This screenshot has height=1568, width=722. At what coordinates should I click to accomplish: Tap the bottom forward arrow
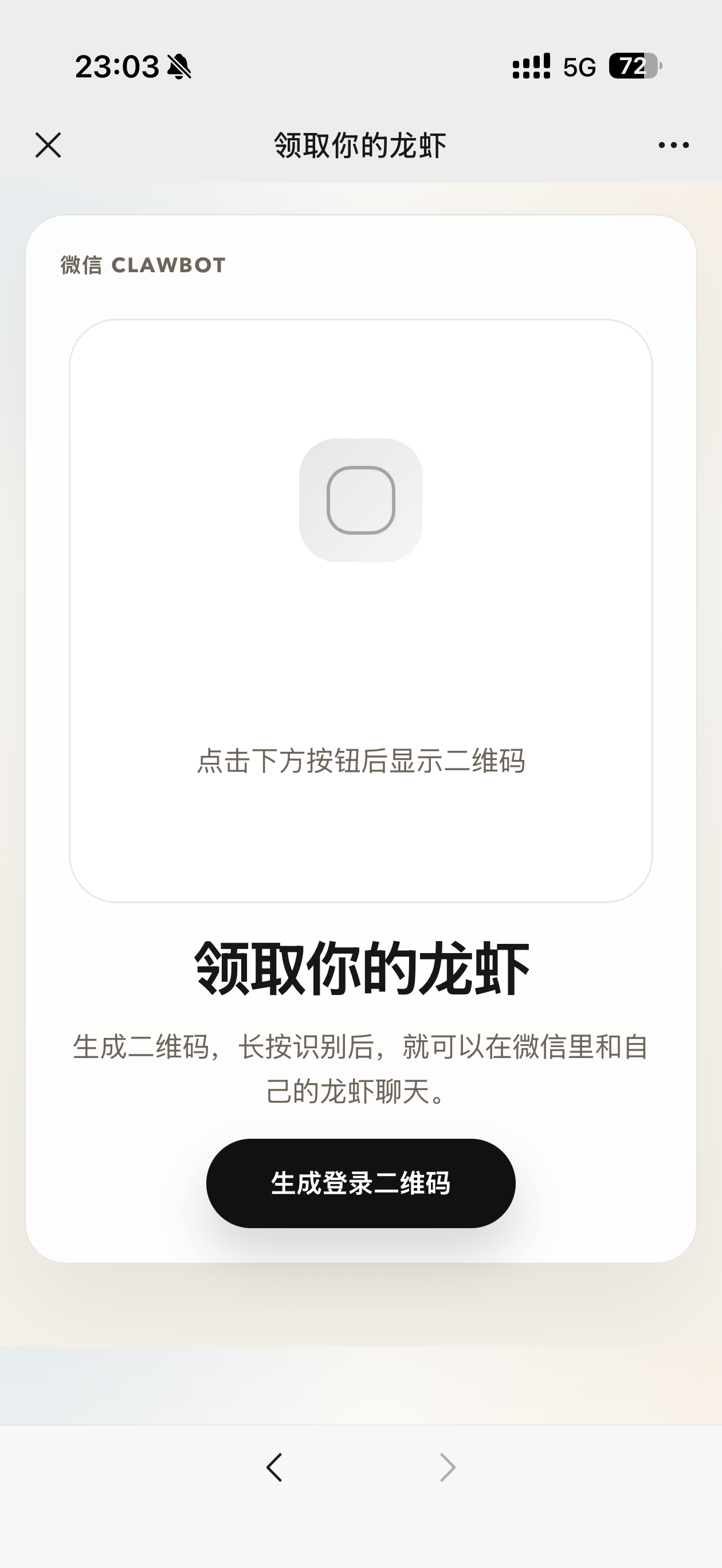point(448,1468)
